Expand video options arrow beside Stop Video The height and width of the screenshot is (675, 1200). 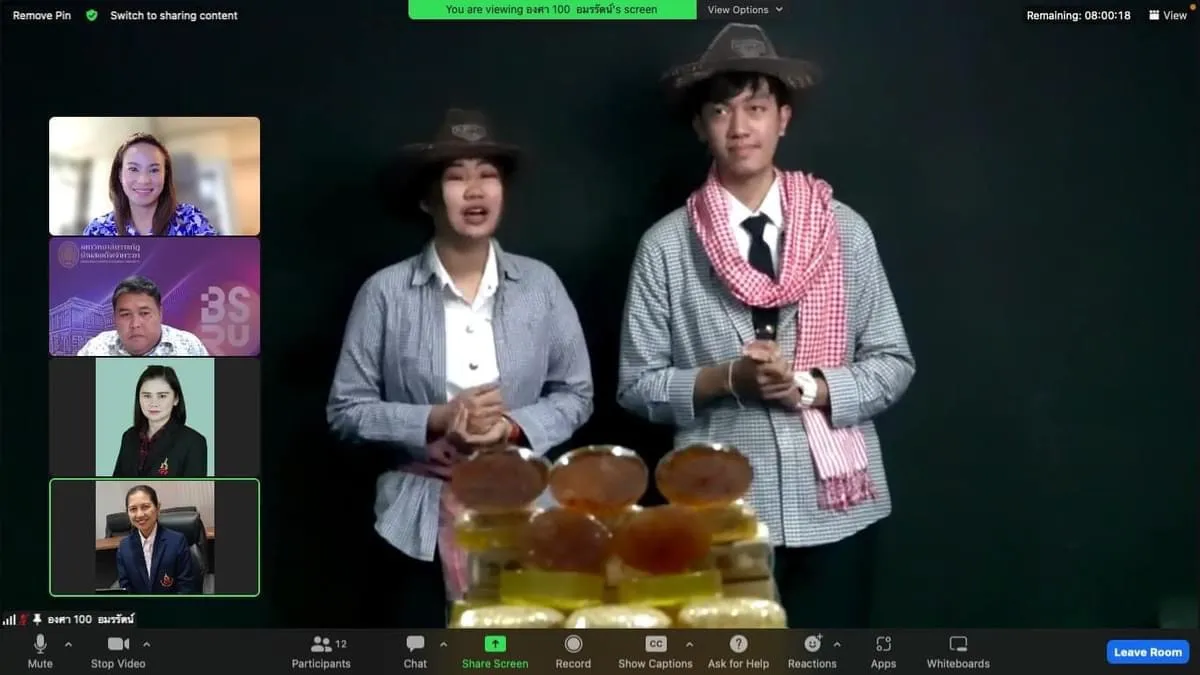tap(147, 644)
